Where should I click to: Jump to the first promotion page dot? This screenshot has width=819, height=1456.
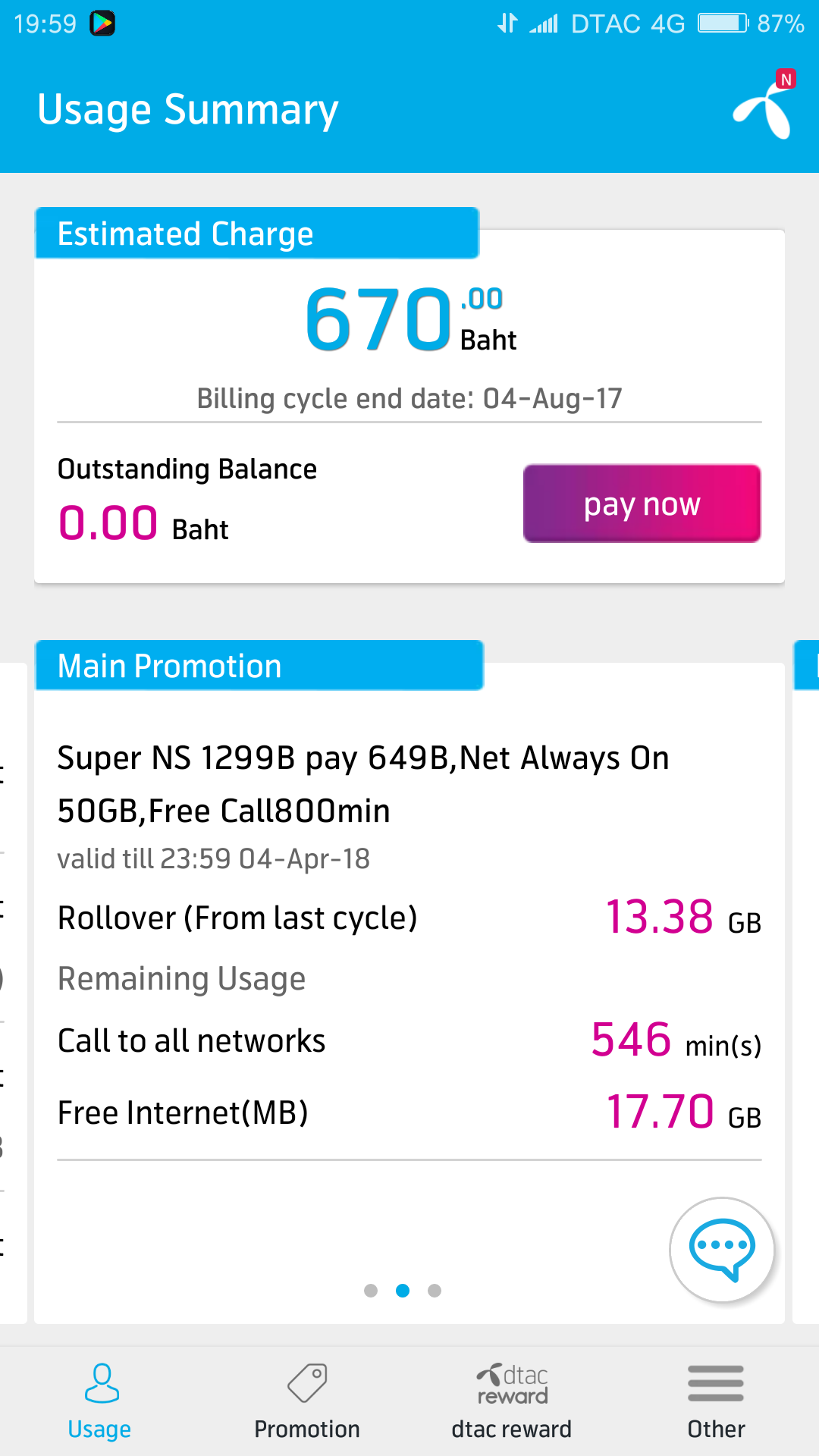371,1291
